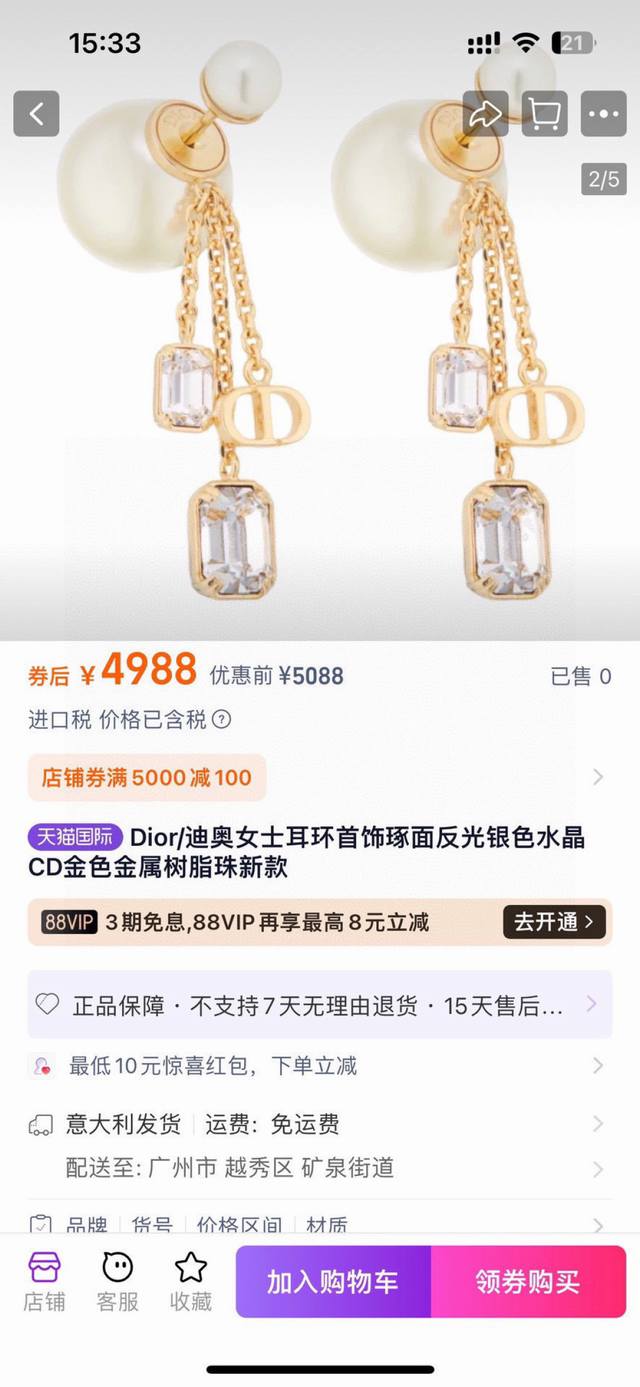Tap 去开通 to activate 88VIP
The height and width of the screenshot is (1387, 640).
(554, 922)
